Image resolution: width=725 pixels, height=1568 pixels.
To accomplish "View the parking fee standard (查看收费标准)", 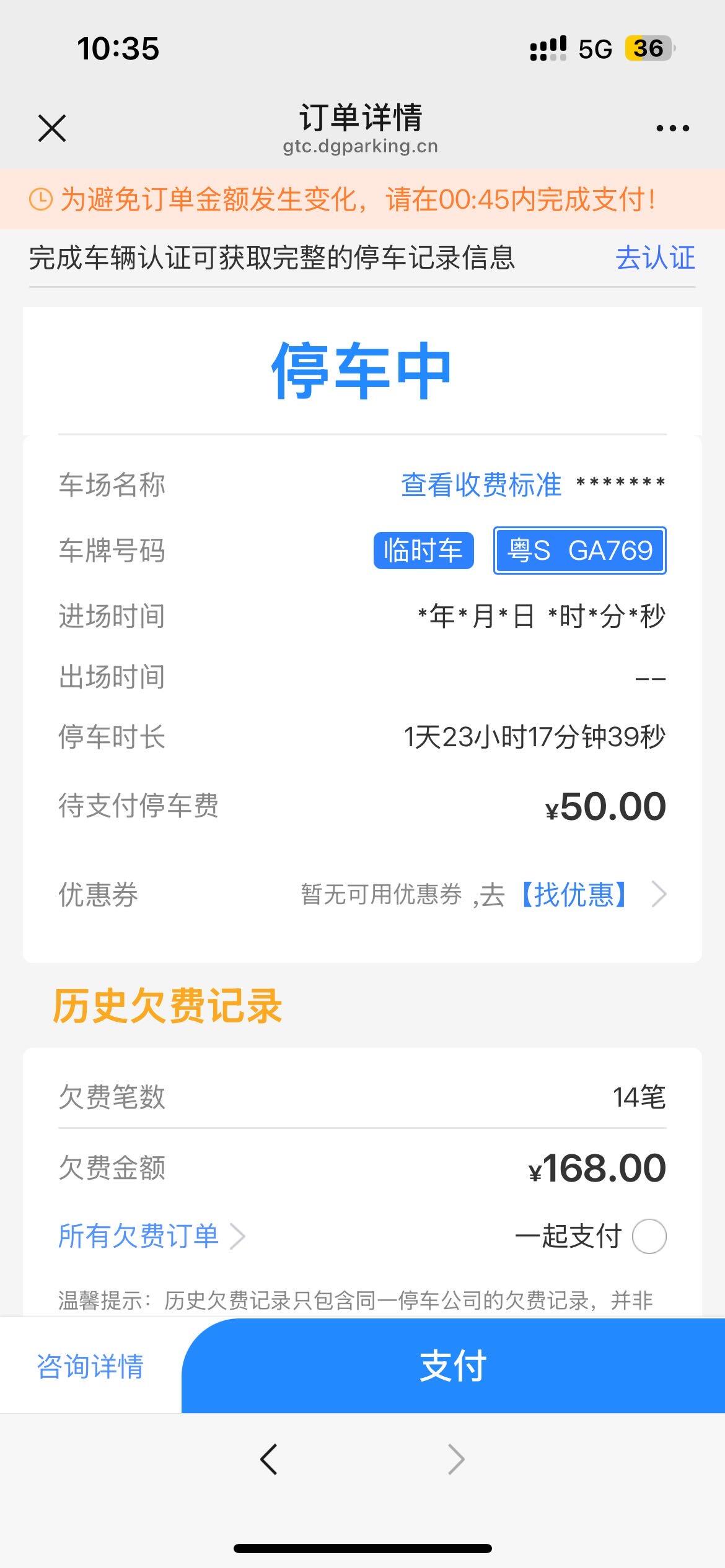I will coord(481,485).
